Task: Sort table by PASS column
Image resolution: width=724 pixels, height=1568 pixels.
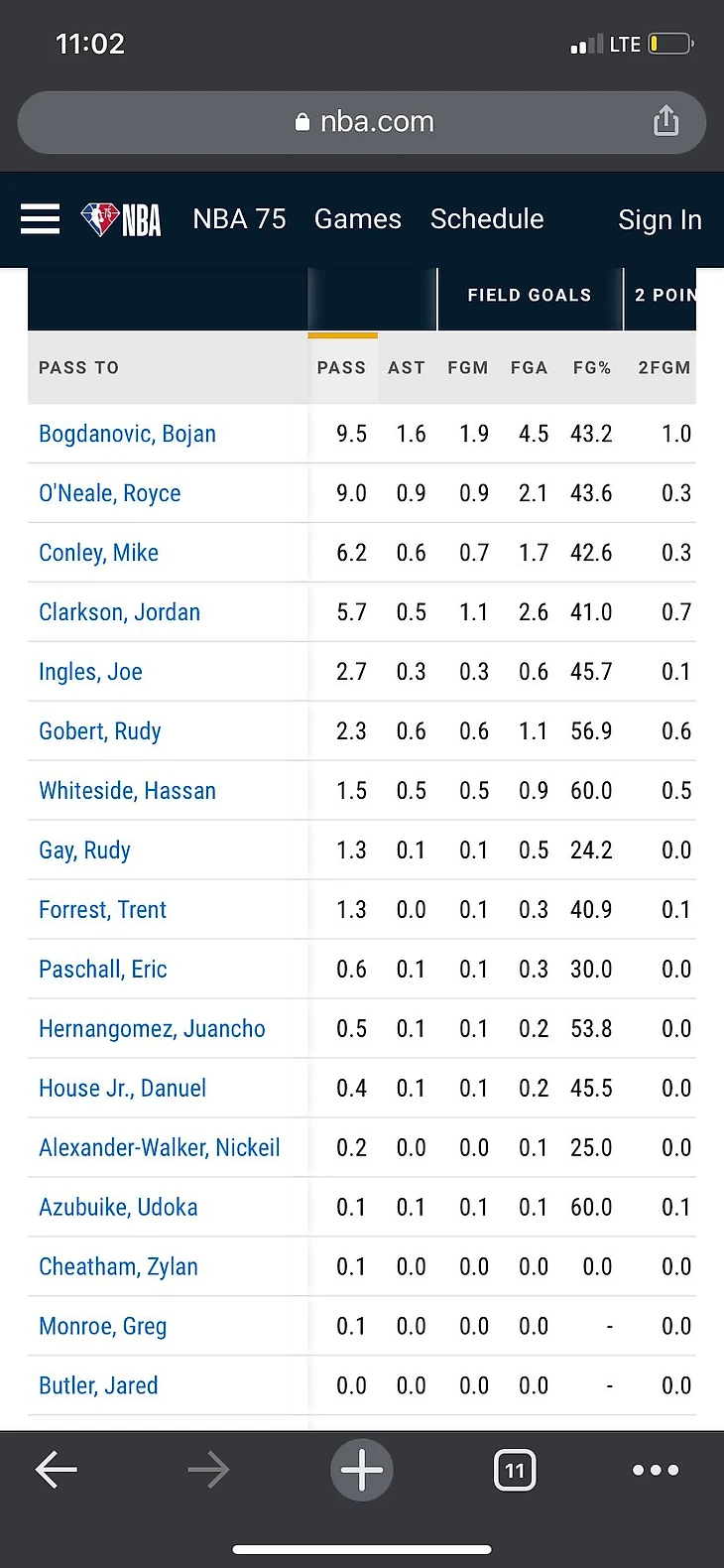Action: (x=341, y=368)
